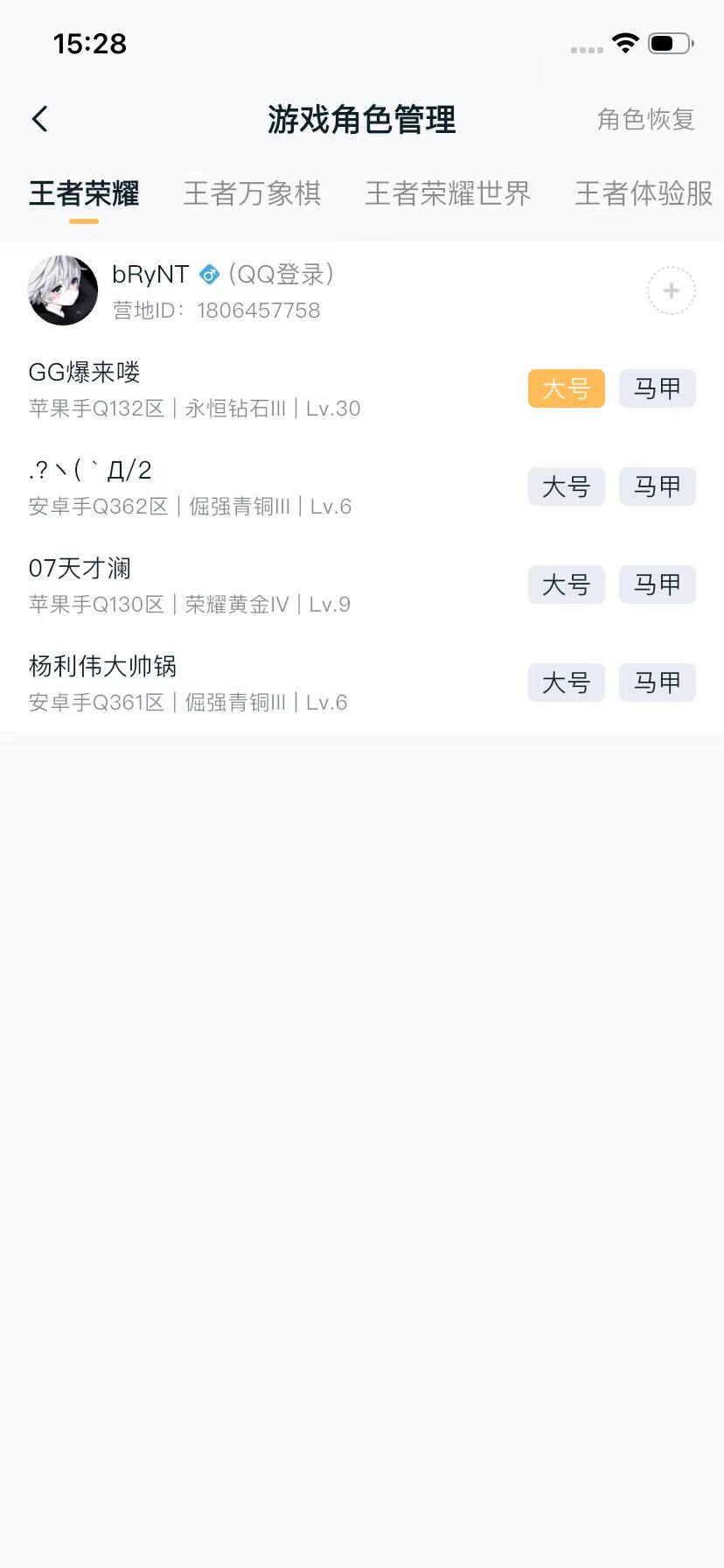Image resolution: width=724 pixels, height=1568 pixels.
Task: Tap 角色恢复 in the top right
Action: [646, 120]
